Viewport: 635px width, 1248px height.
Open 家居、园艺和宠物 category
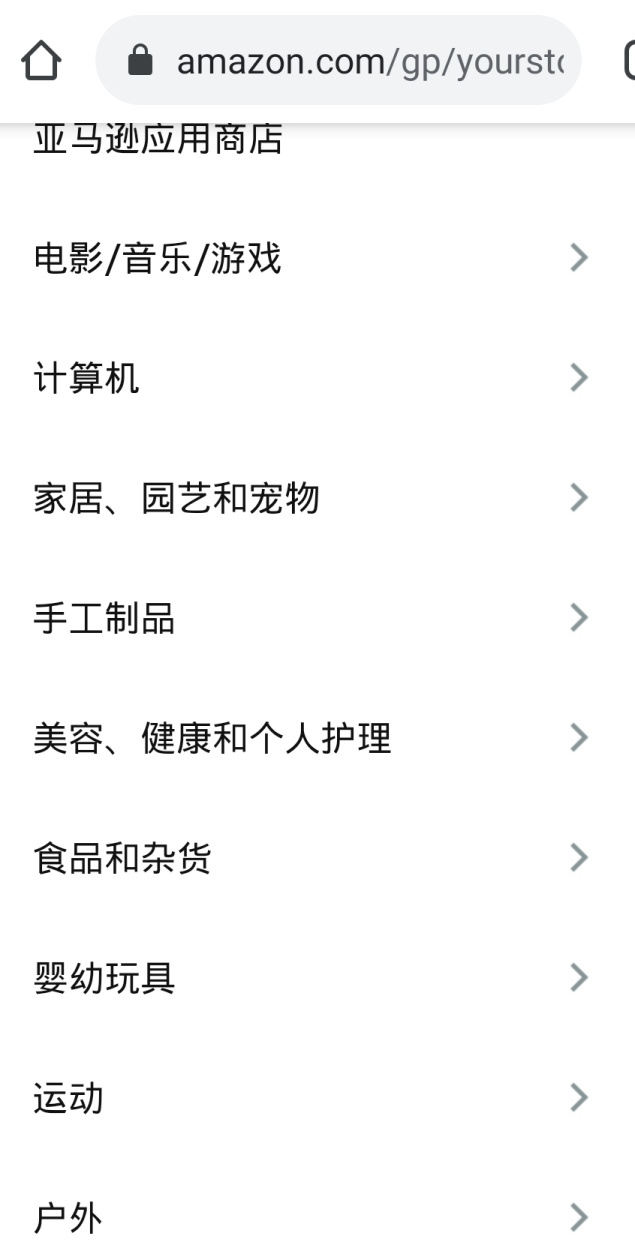(x=317, y=498)
